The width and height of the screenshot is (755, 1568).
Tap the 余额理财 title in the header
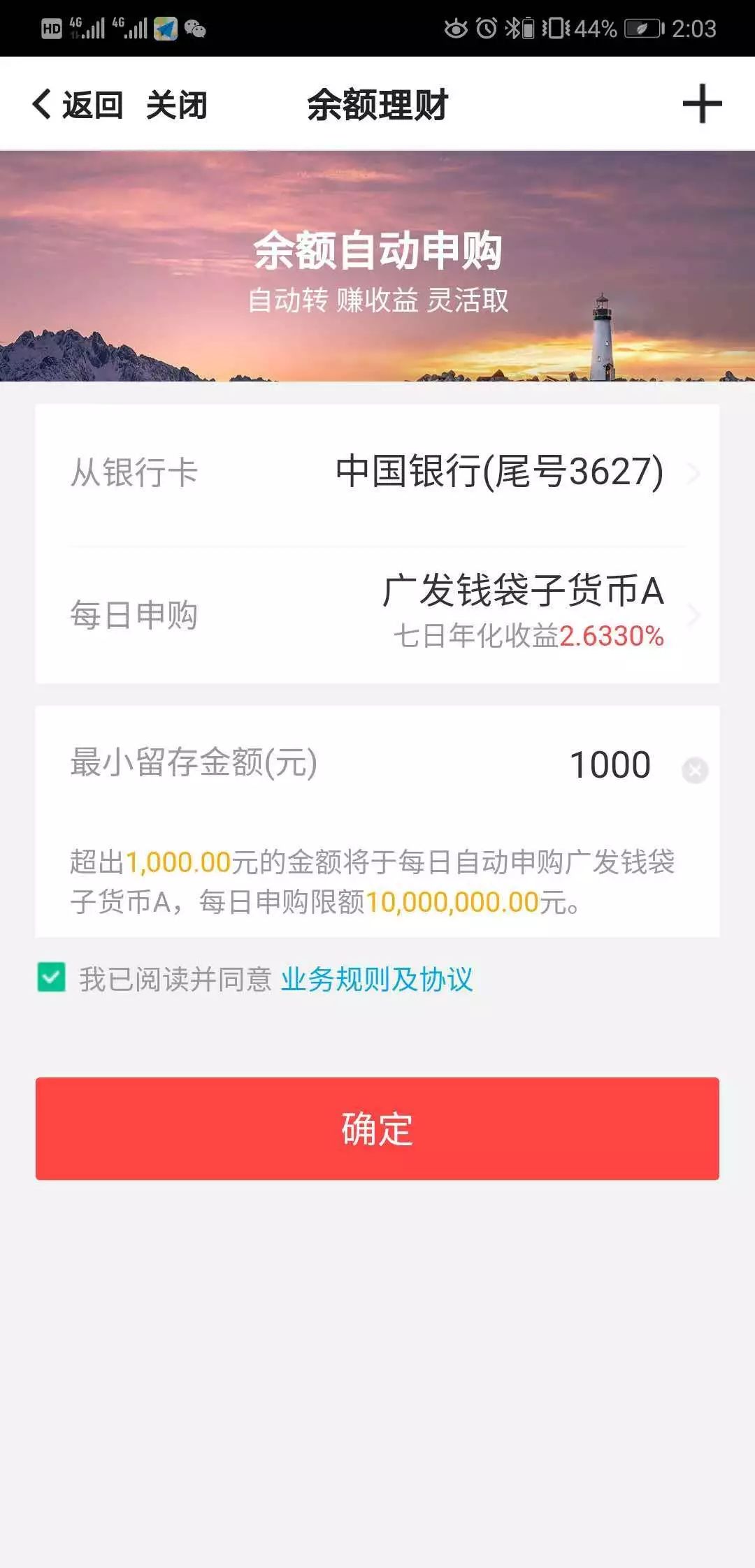(377, 105)
